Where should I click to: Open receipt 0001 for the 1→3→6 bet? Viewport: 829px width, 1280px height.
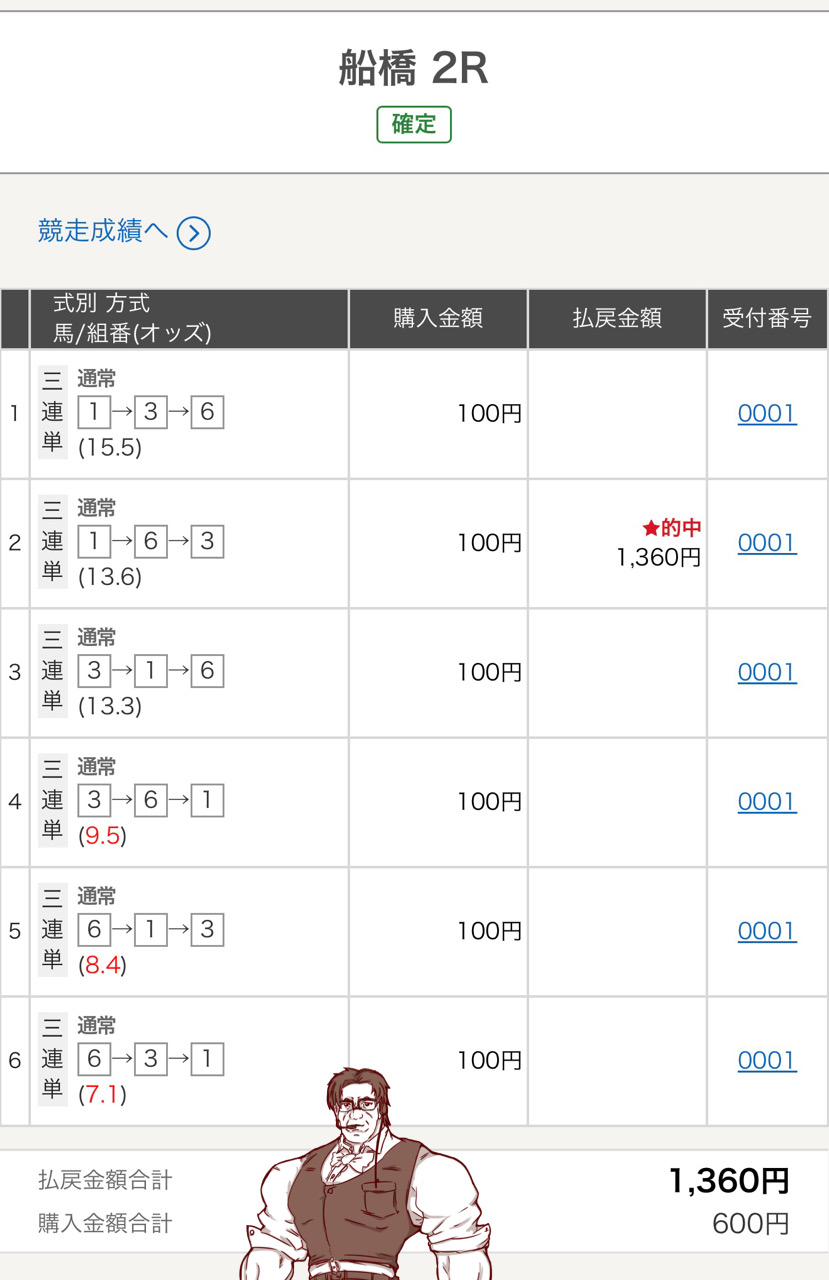[767, 414]
